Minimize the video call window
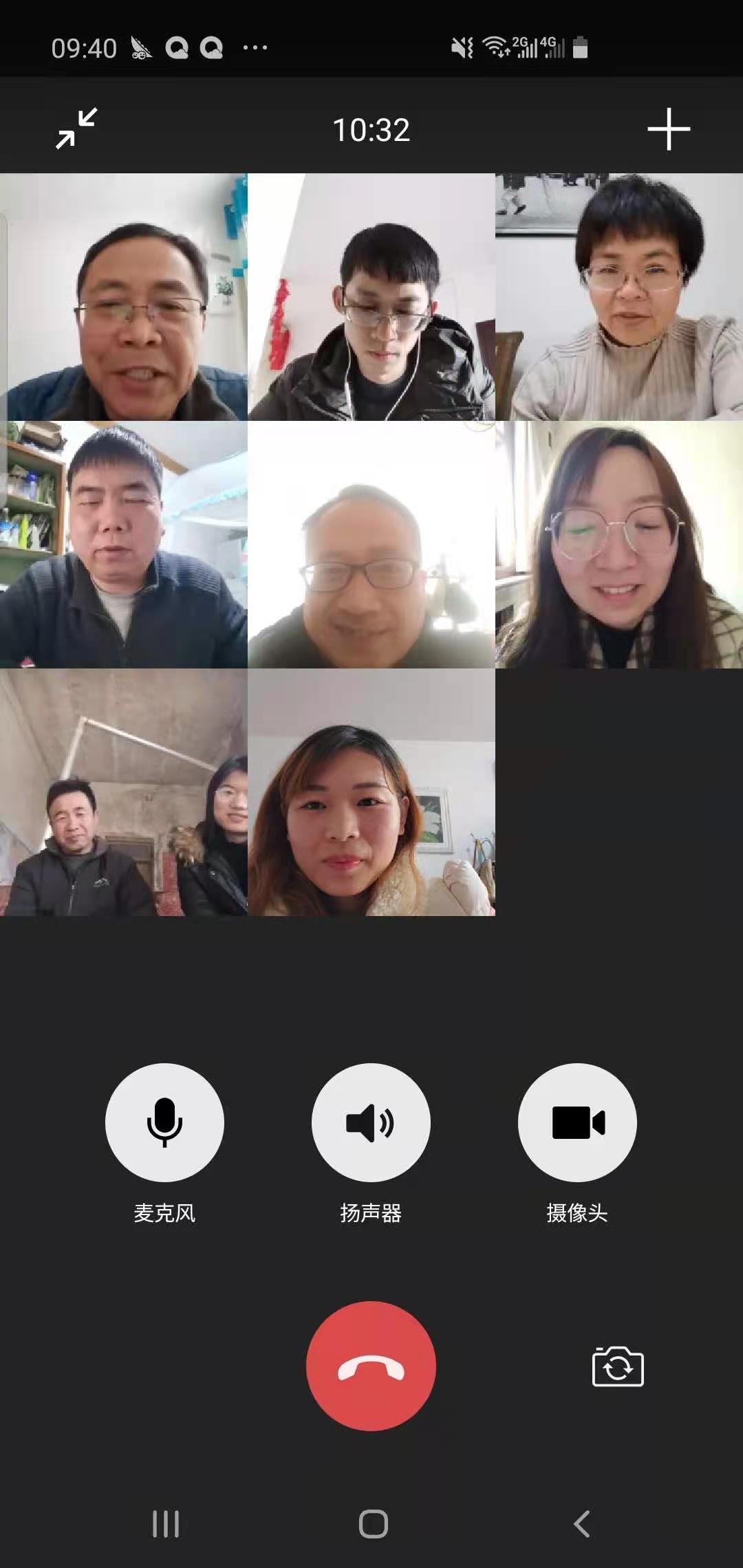The image size is (743, 1568). click(76, 129)
